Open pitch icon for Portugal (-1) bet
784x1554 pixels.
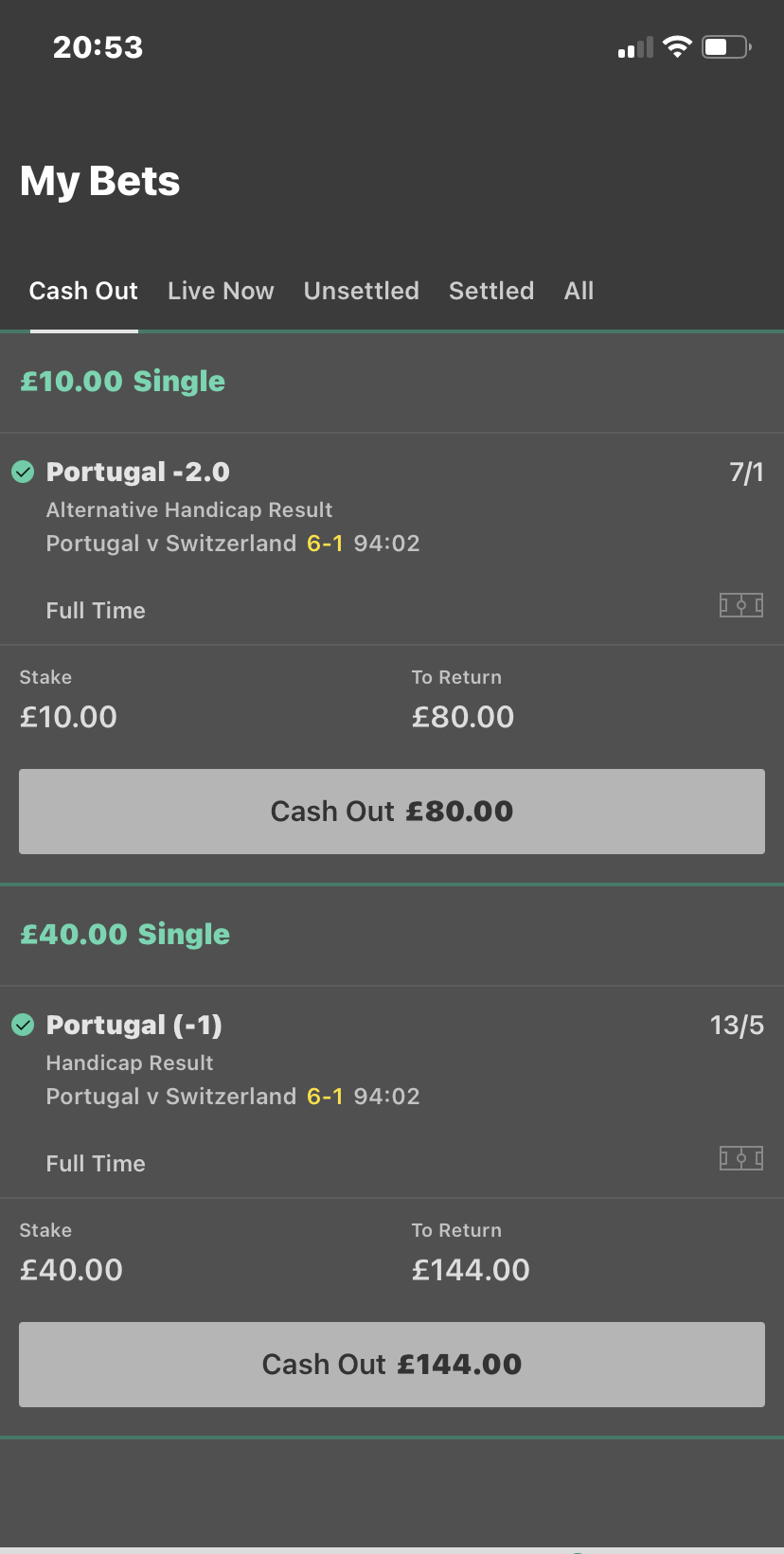741,1158
